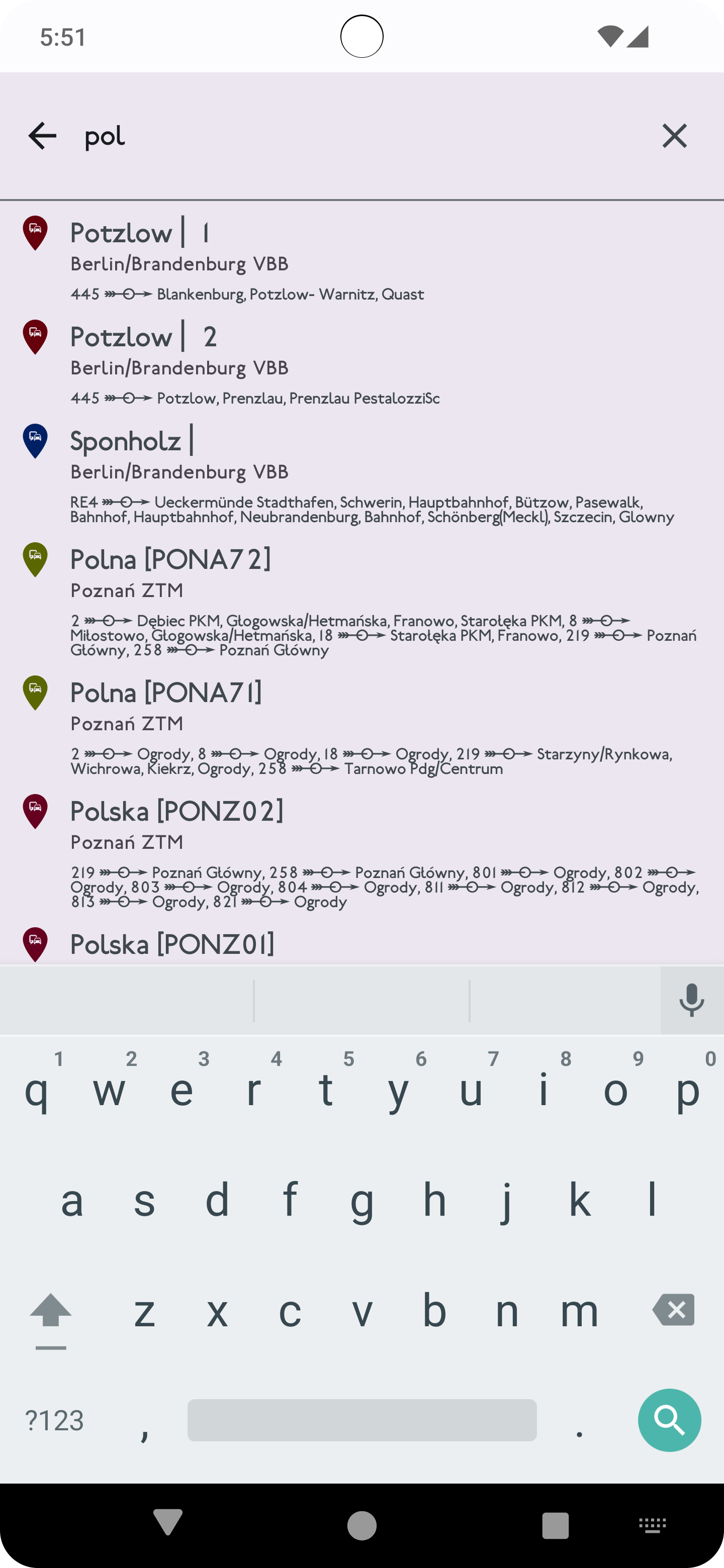This screenshot has width=724, height=1568.
Task: Go back from the stop search
Action: click(x=42, y=136)
